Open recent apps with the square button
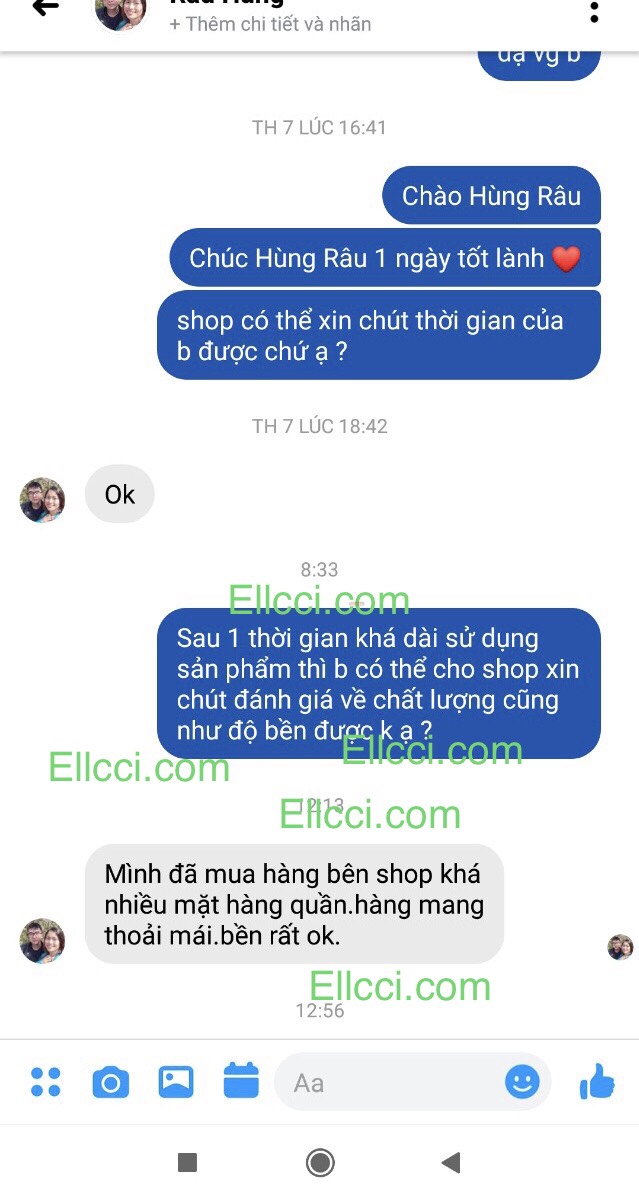The width and height of the screenshot is (639, 1201). pyautogui.click(x=187, y=1162)
